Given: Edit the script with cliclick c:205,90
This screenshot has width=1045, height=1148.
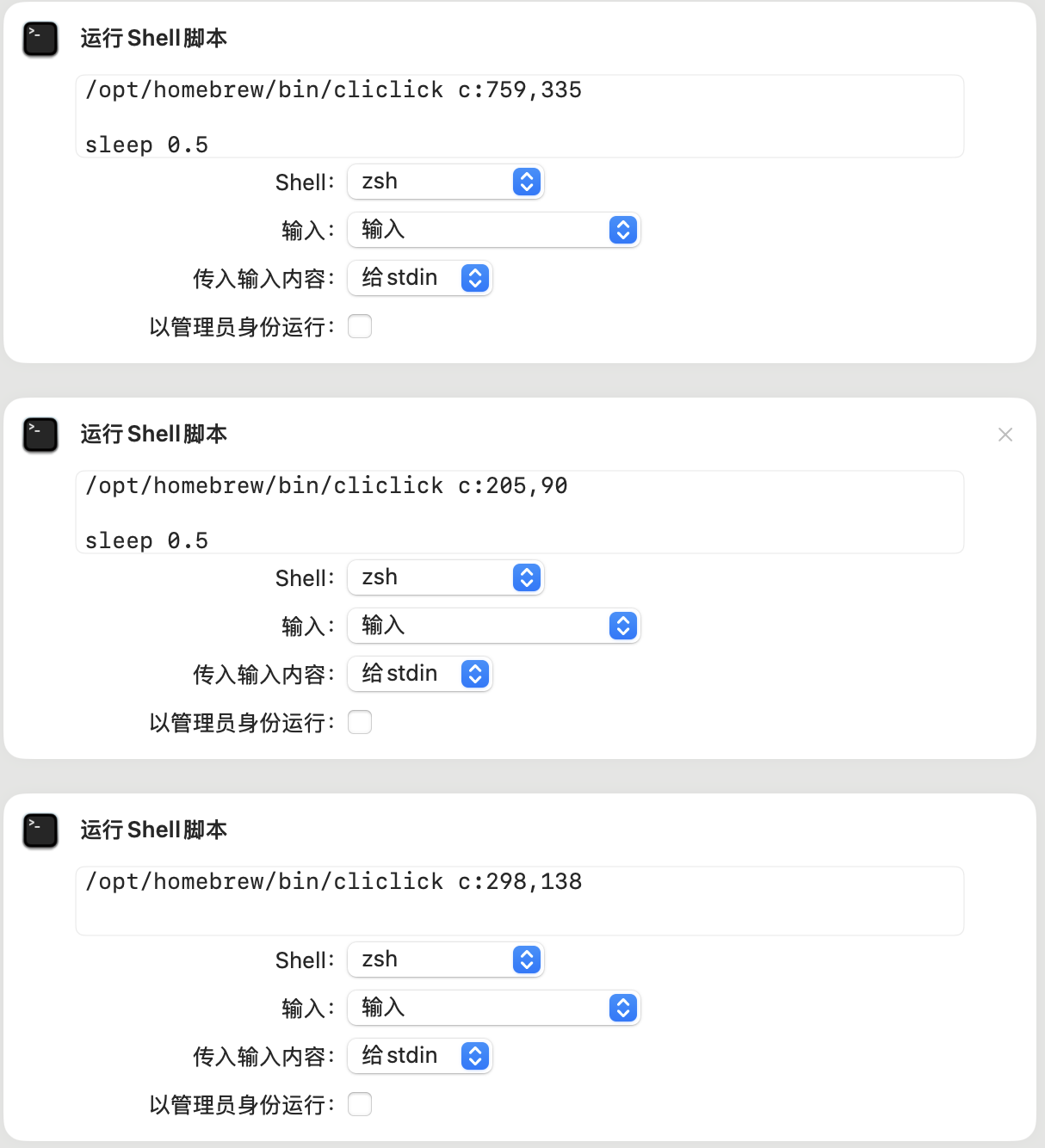Looking at the screenshot, I should click(519, 512).
